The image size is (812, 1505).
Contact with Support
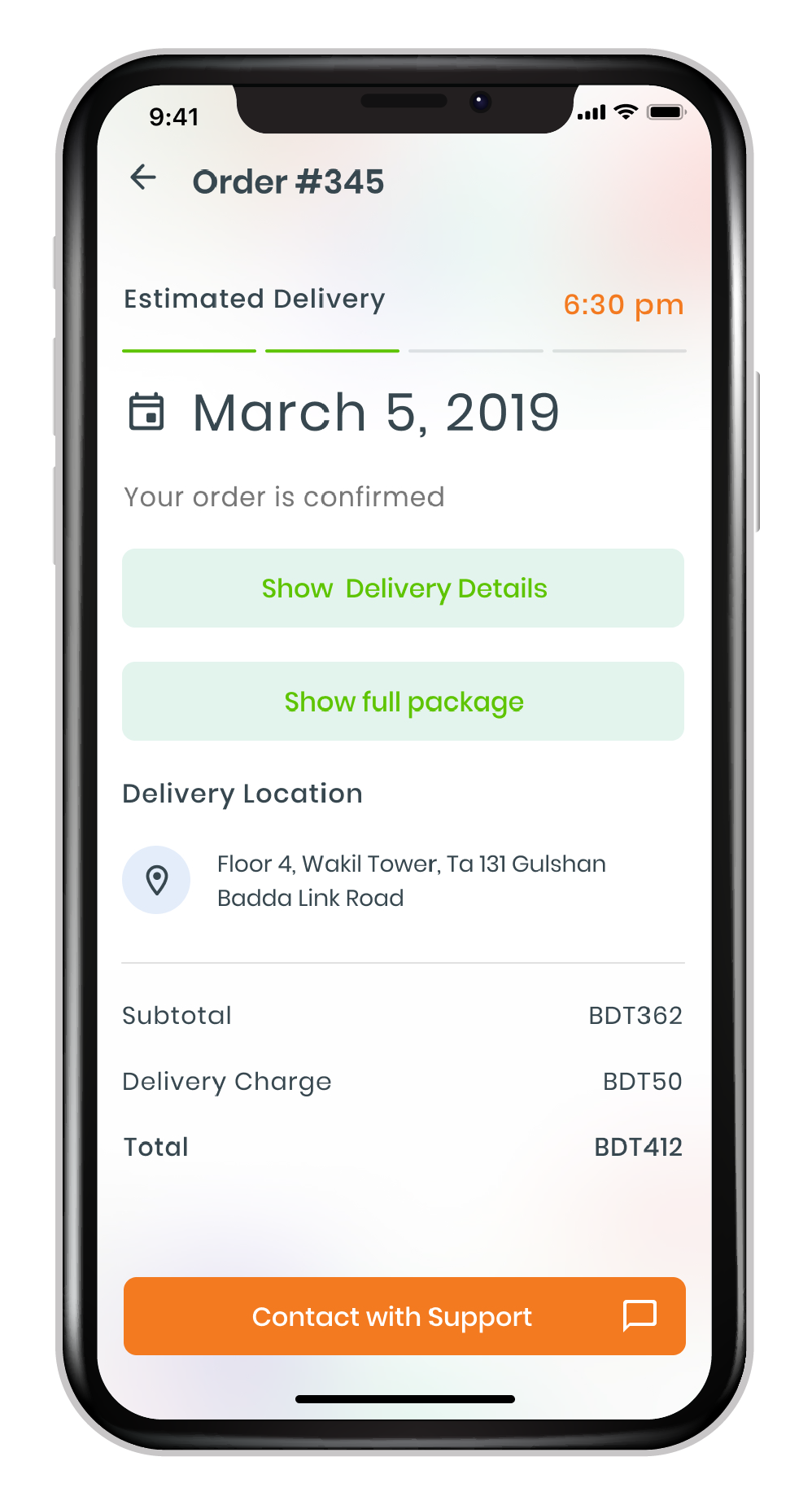tap(404, 1315)
